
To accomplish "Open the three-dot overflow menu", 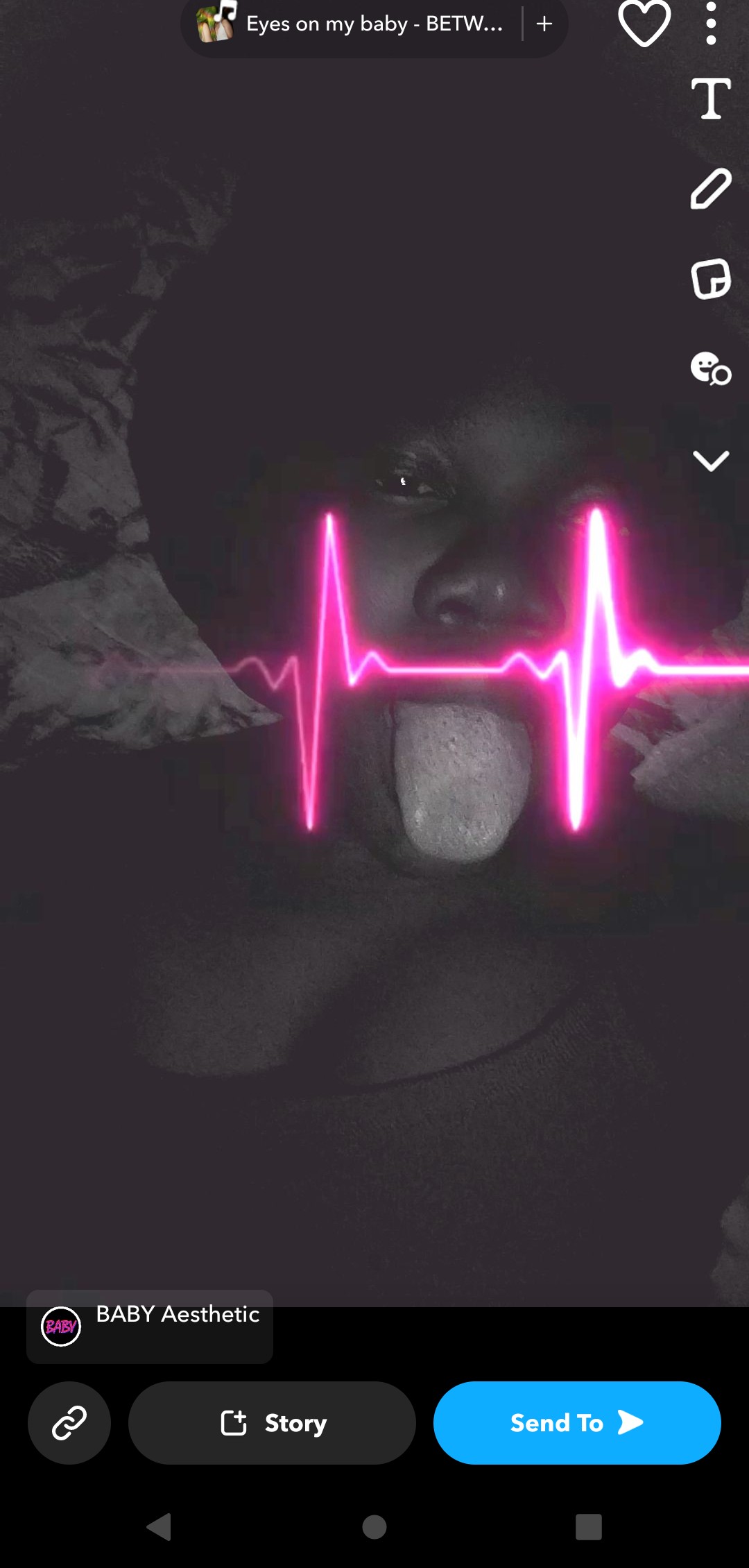I will [711, 24].
